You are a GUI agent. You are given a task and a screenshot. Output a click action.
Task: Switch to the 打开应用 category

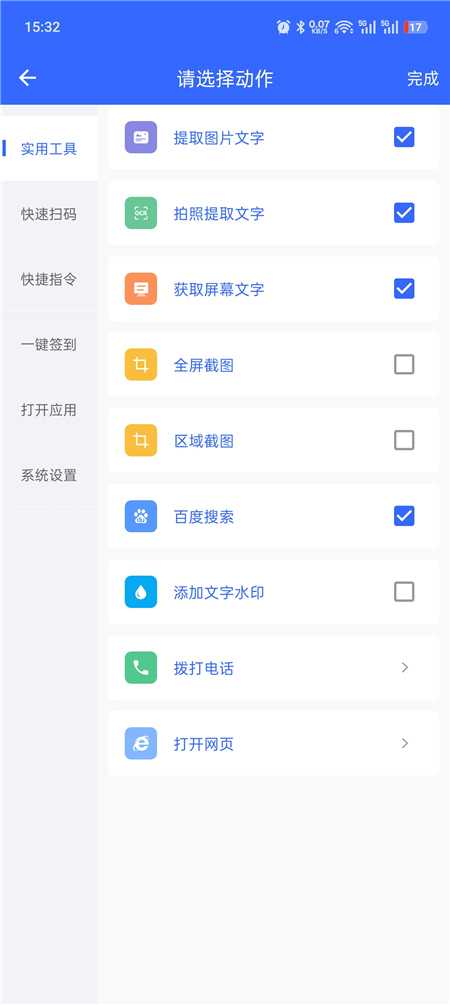pos(49,410)
